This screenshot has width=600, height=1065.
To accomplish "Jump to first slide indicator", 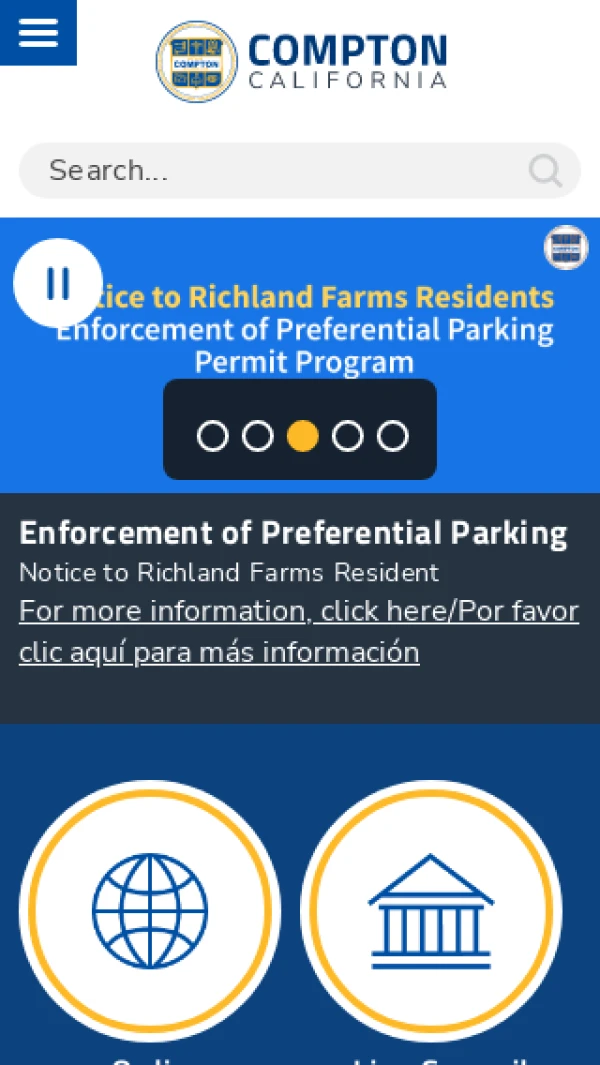I will coord(212,436).
